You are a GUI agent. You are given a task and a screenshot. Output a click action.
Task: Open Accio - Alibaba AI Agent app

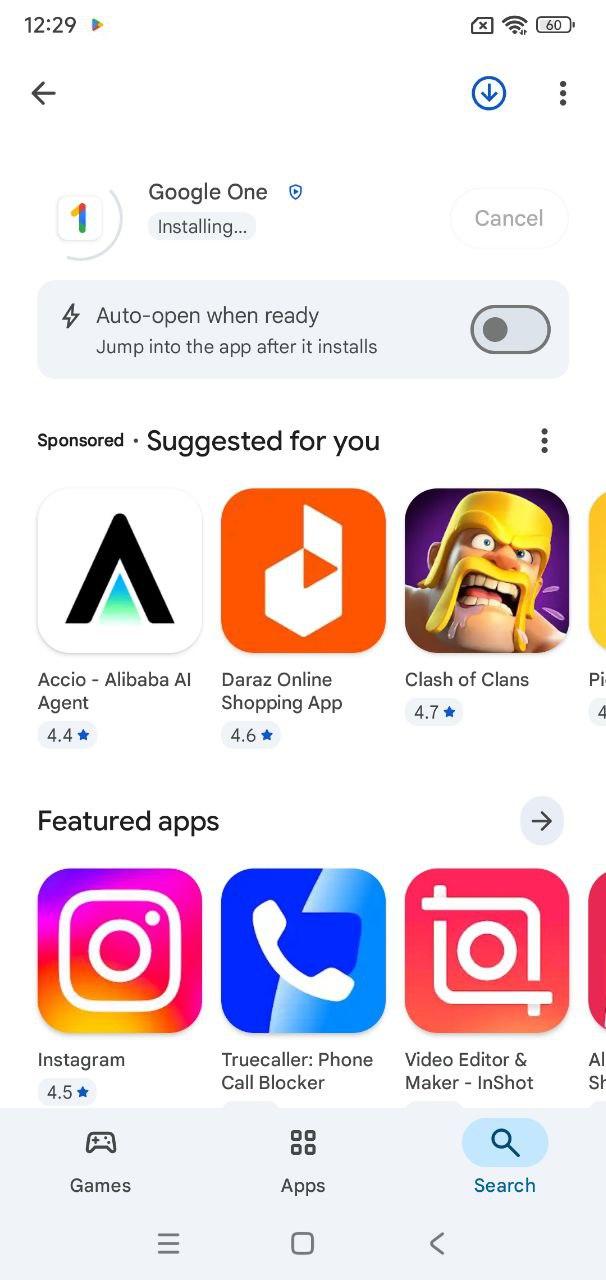[119, 571]
